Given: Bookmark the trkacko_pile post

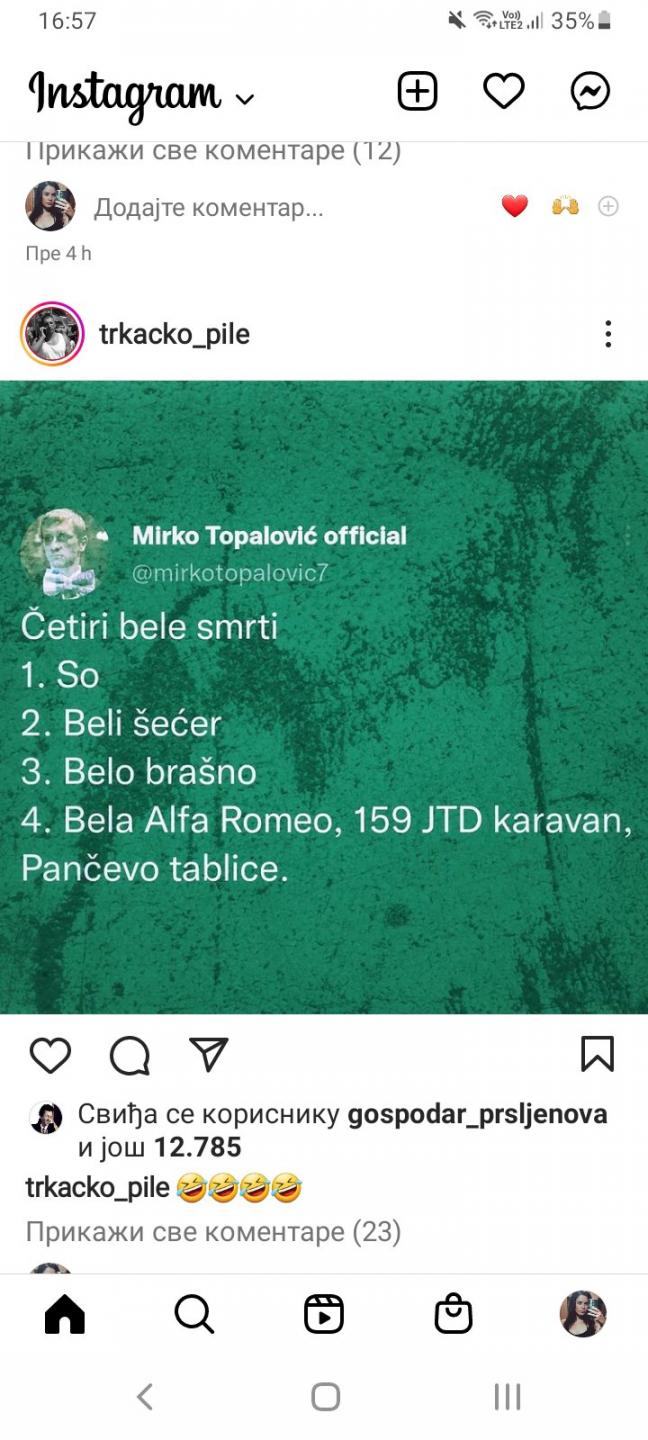Looking at the screenshot, I should (x=597, y=1054).
